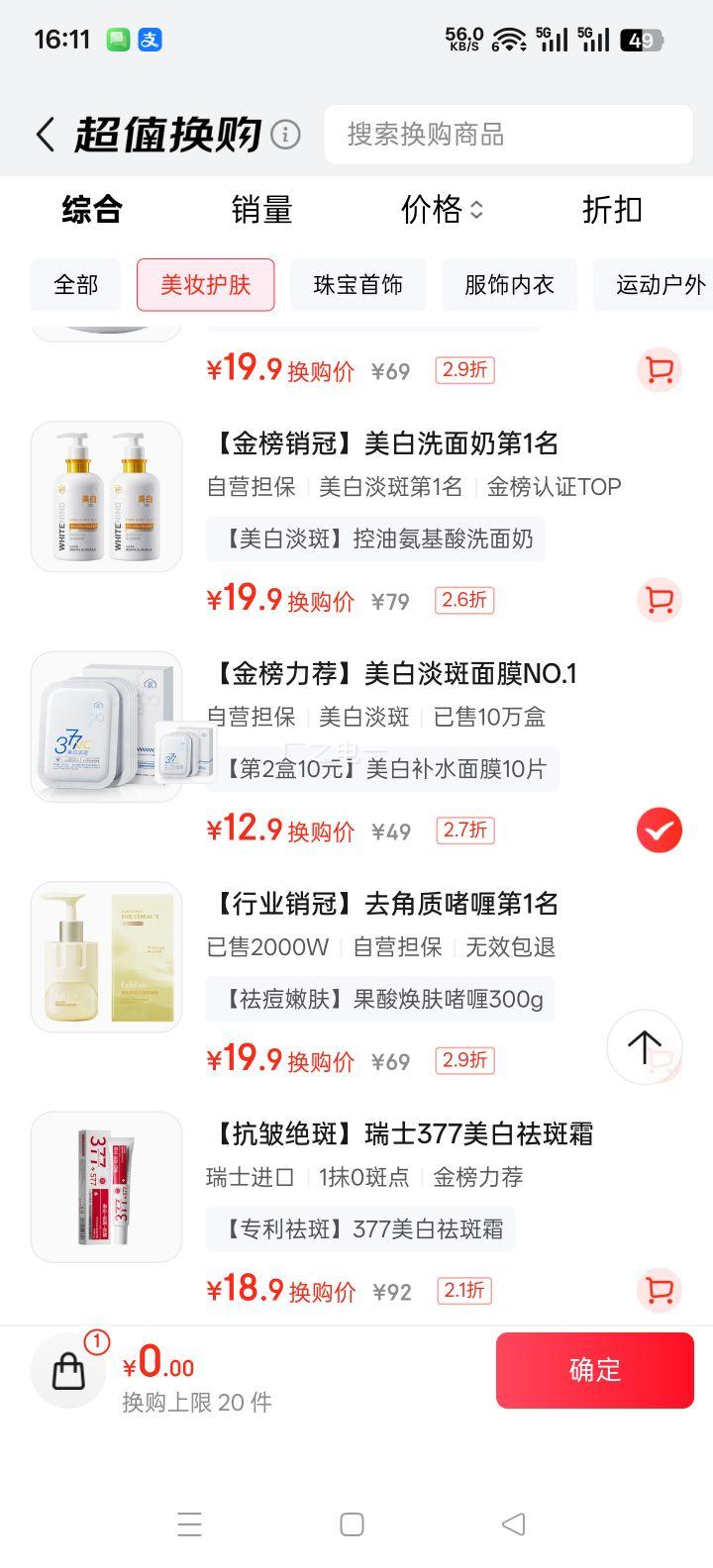Select the 美妆护肤 category filter
This screenshot has height=1568, width=713.
click(x=205, y=284)
